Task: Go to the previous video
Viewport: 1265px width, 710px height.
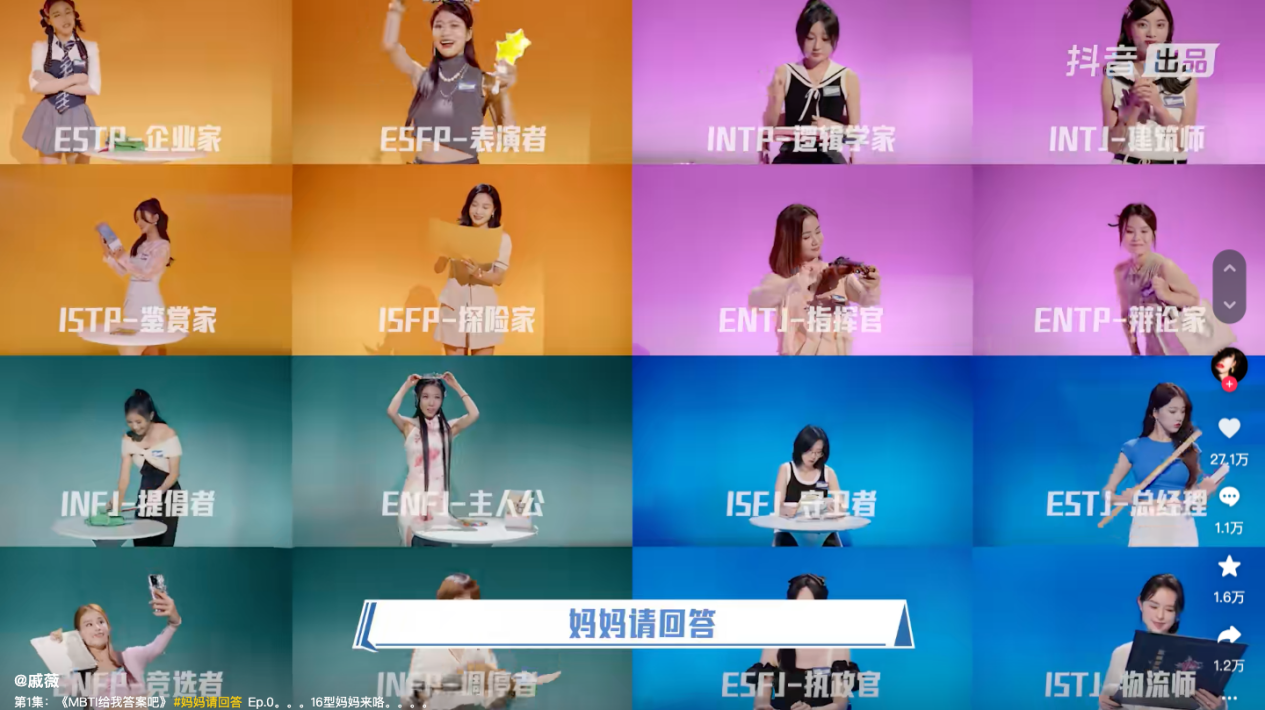Action: point(1229,268)
